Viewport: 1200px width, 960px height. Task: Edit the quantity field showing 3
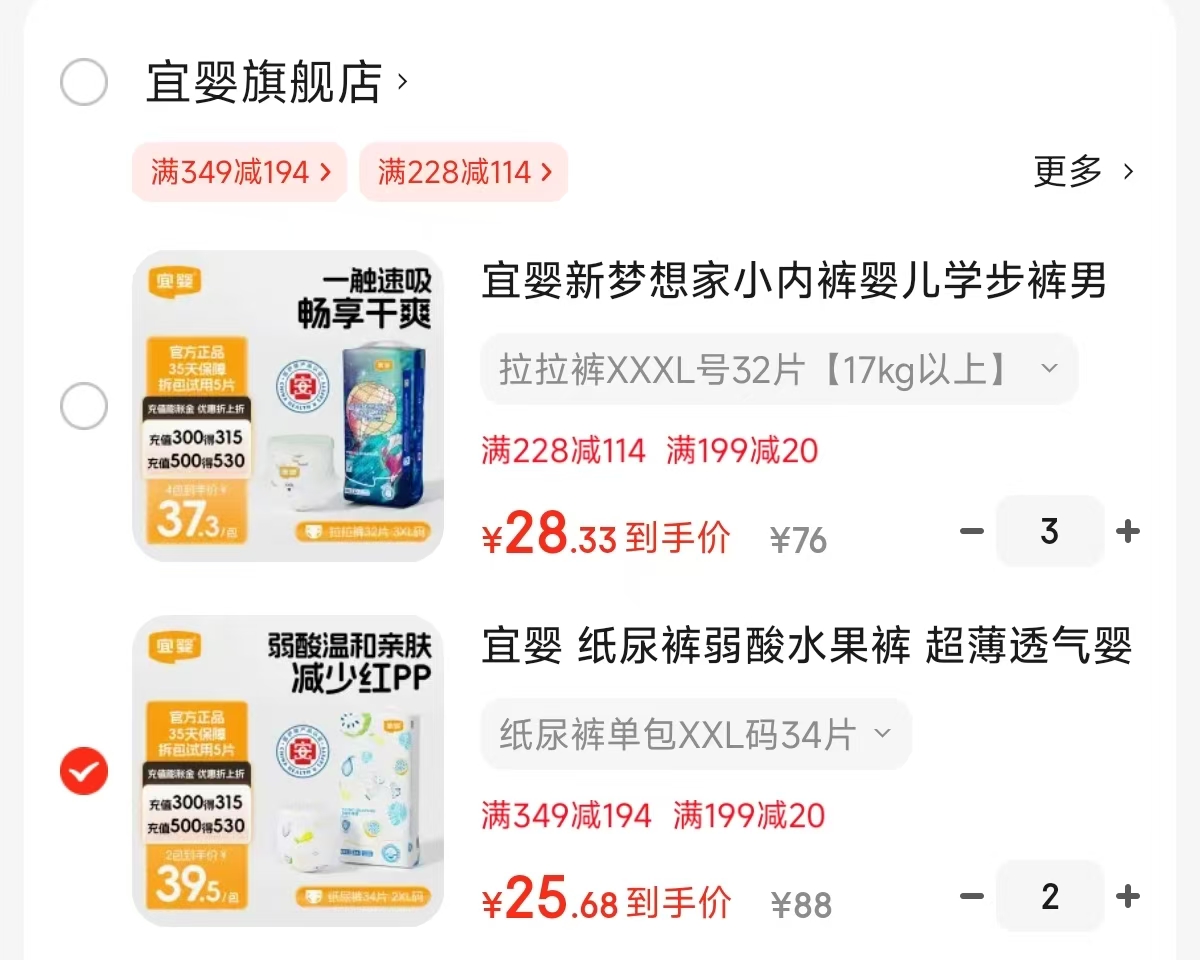coord(1049,531)
